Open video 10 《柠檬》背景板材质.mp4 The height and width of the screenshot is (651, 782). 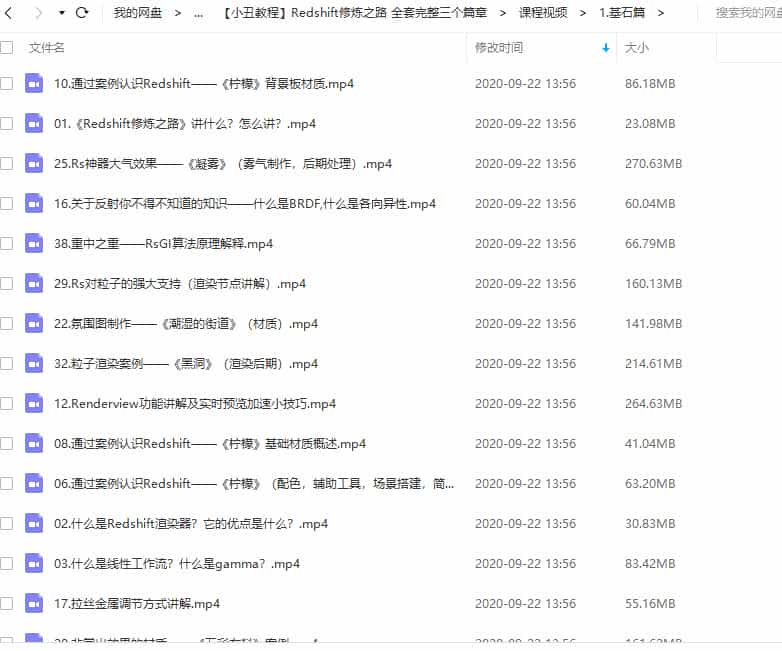[204, 84]
